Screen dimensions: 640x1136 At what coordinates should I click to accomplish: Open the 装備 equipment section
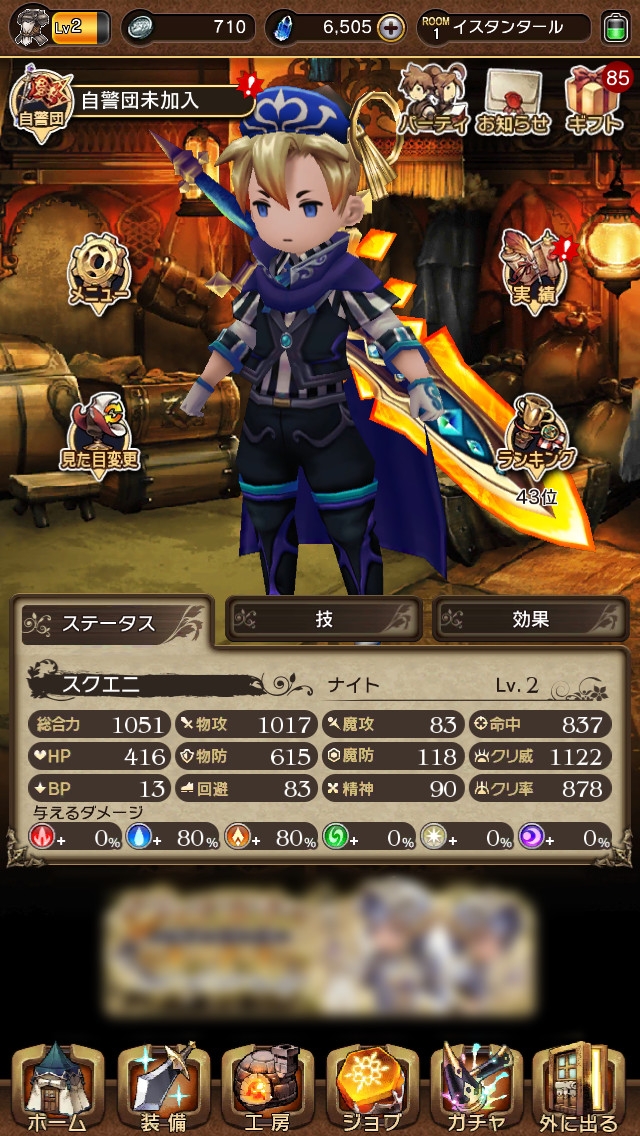click(x=162, y=1087)
